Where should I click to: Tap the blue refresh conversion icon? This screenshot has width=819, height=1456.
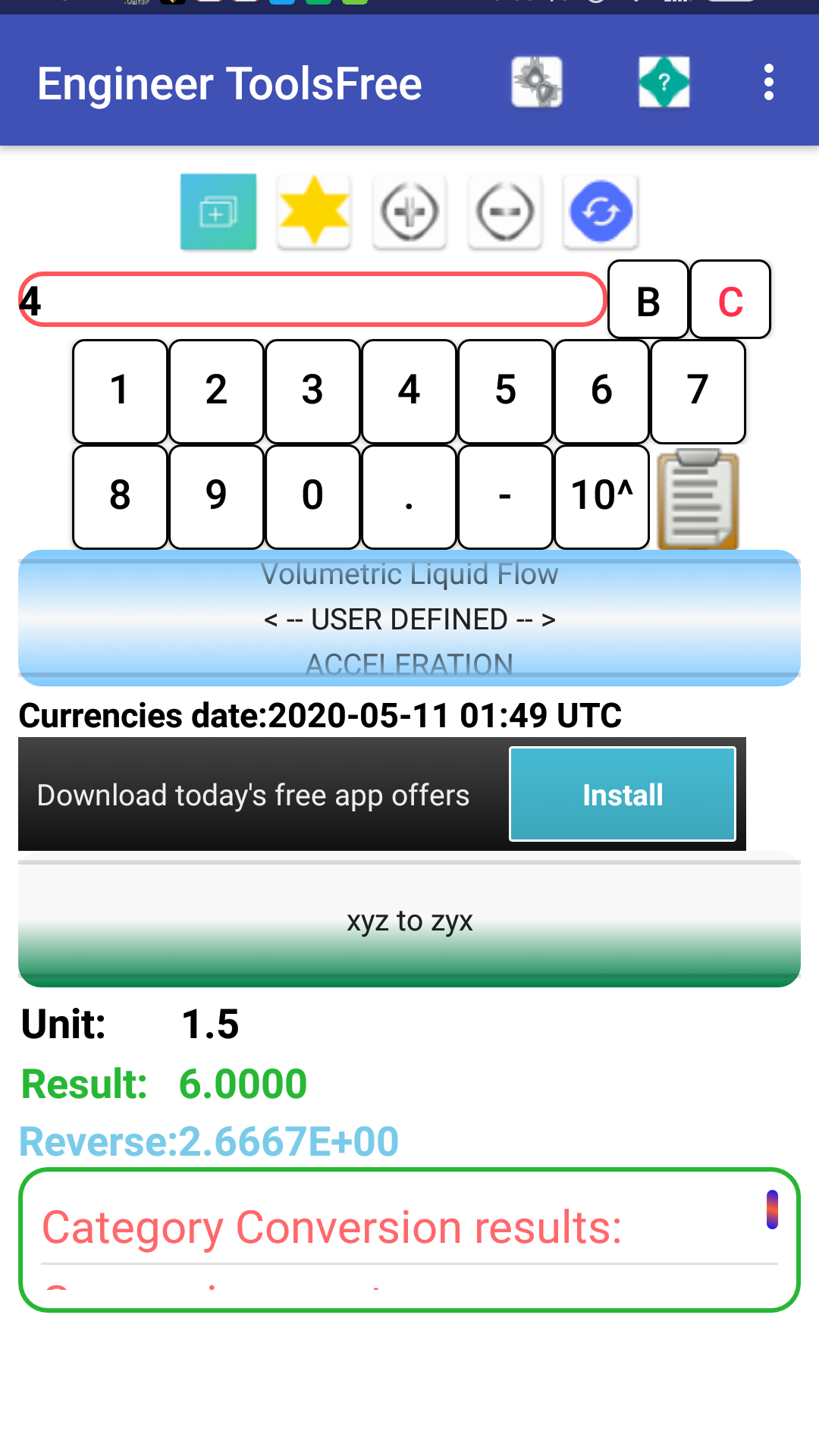pyautogui.click(x=601, y=212)
